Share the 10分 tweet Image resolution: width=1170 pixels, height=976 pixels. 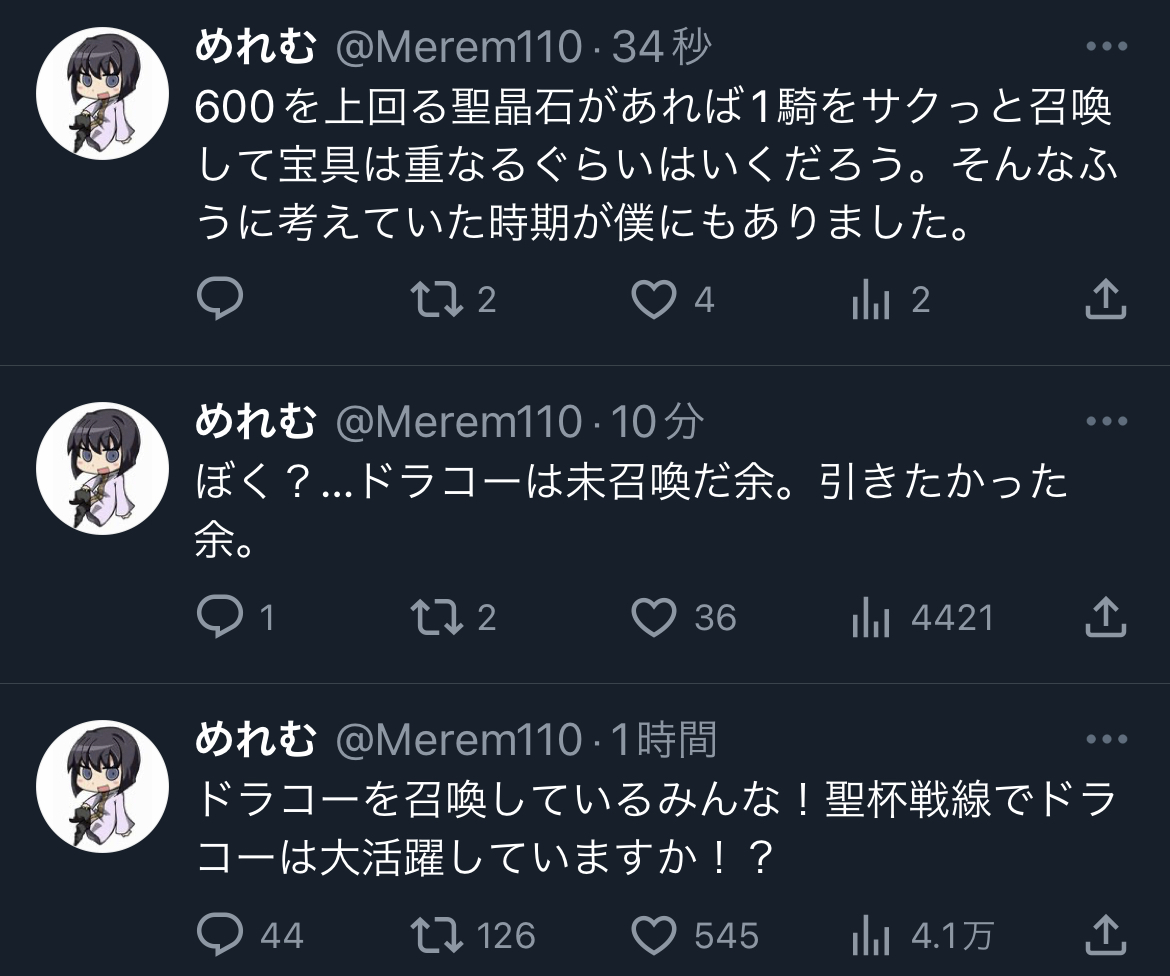pyautogui.click(x=1106, y=618)
